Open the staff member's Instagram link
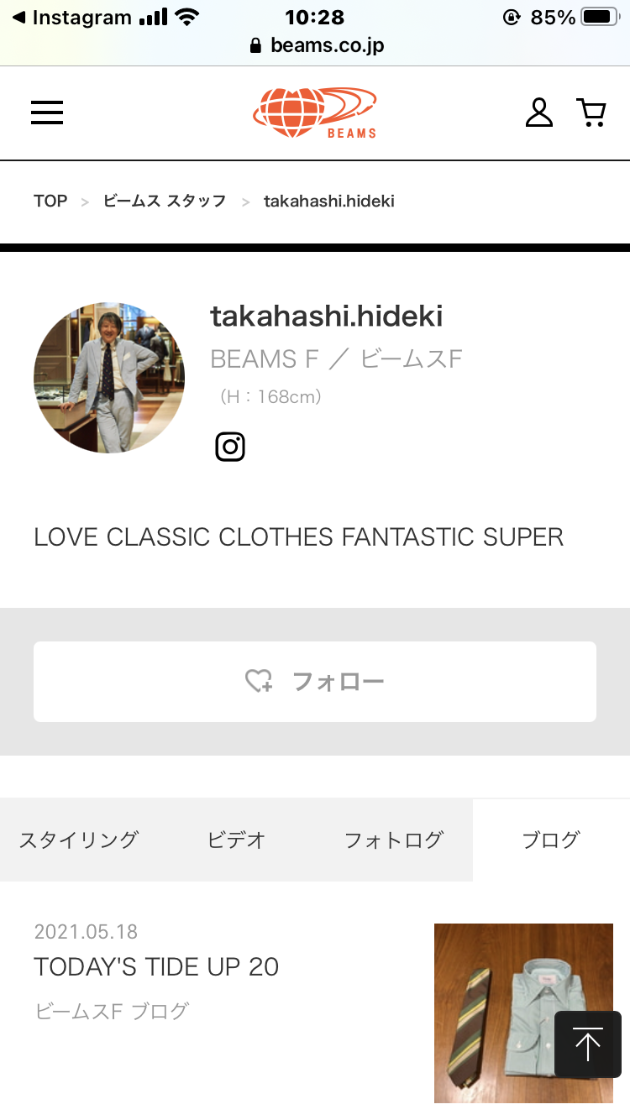Image resolution: width=630 pixels, height=1120 pixels. (x=230, y=446)
